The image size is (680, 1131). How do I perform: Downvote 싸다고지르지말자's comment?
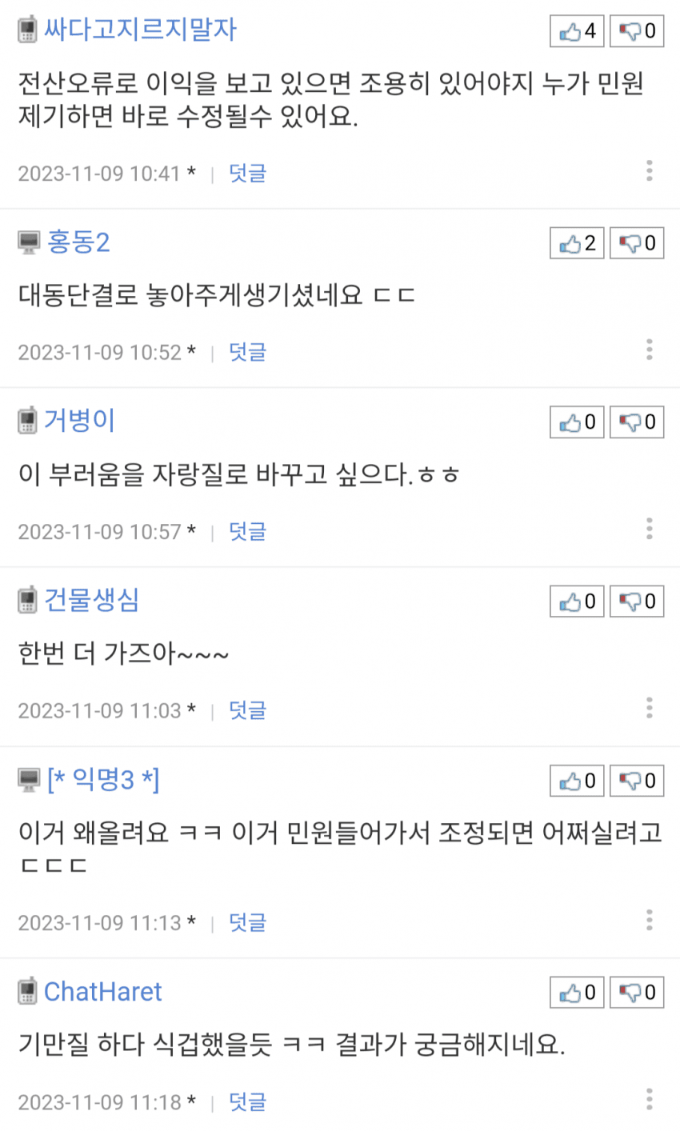(636, 32)
